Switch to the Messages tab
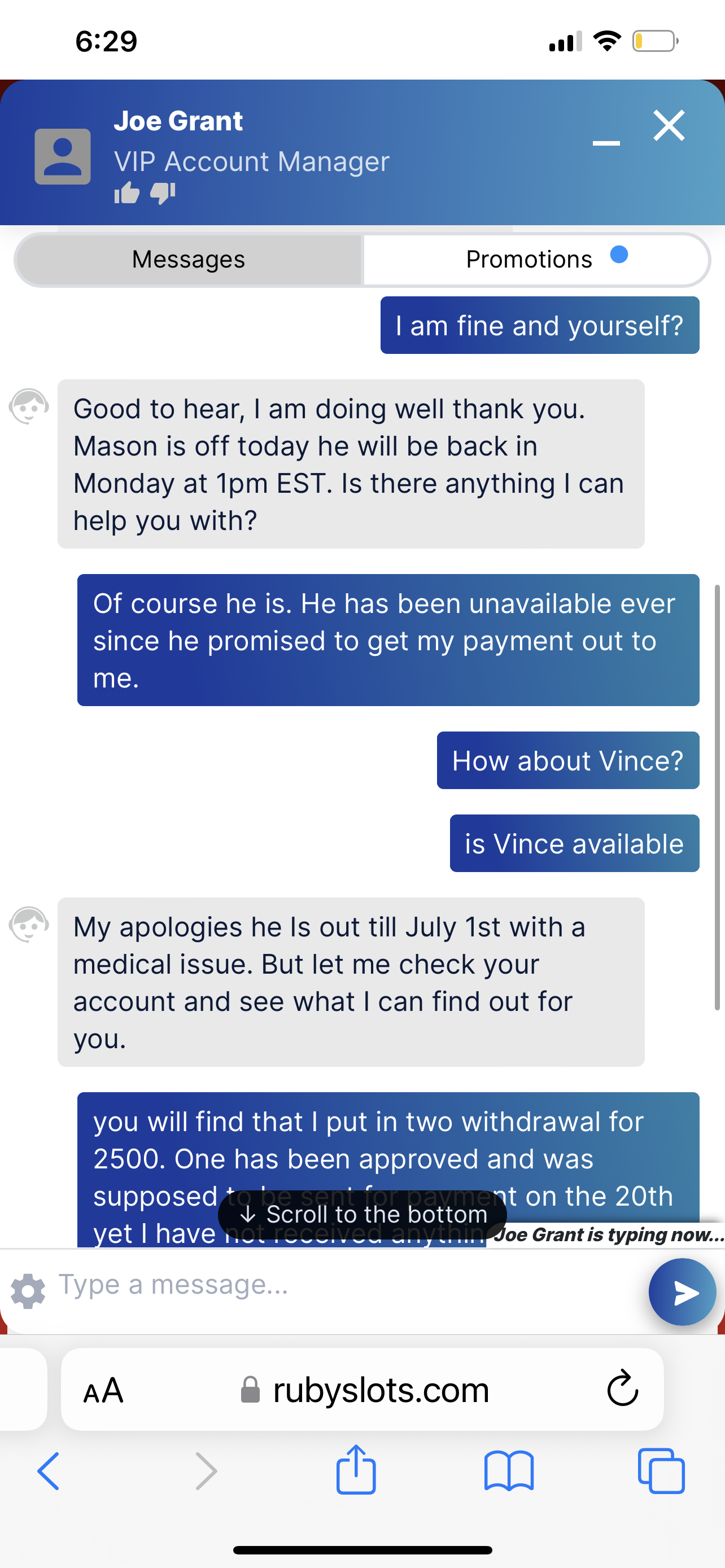This screenshot has width=725, height=1568. 189,260
